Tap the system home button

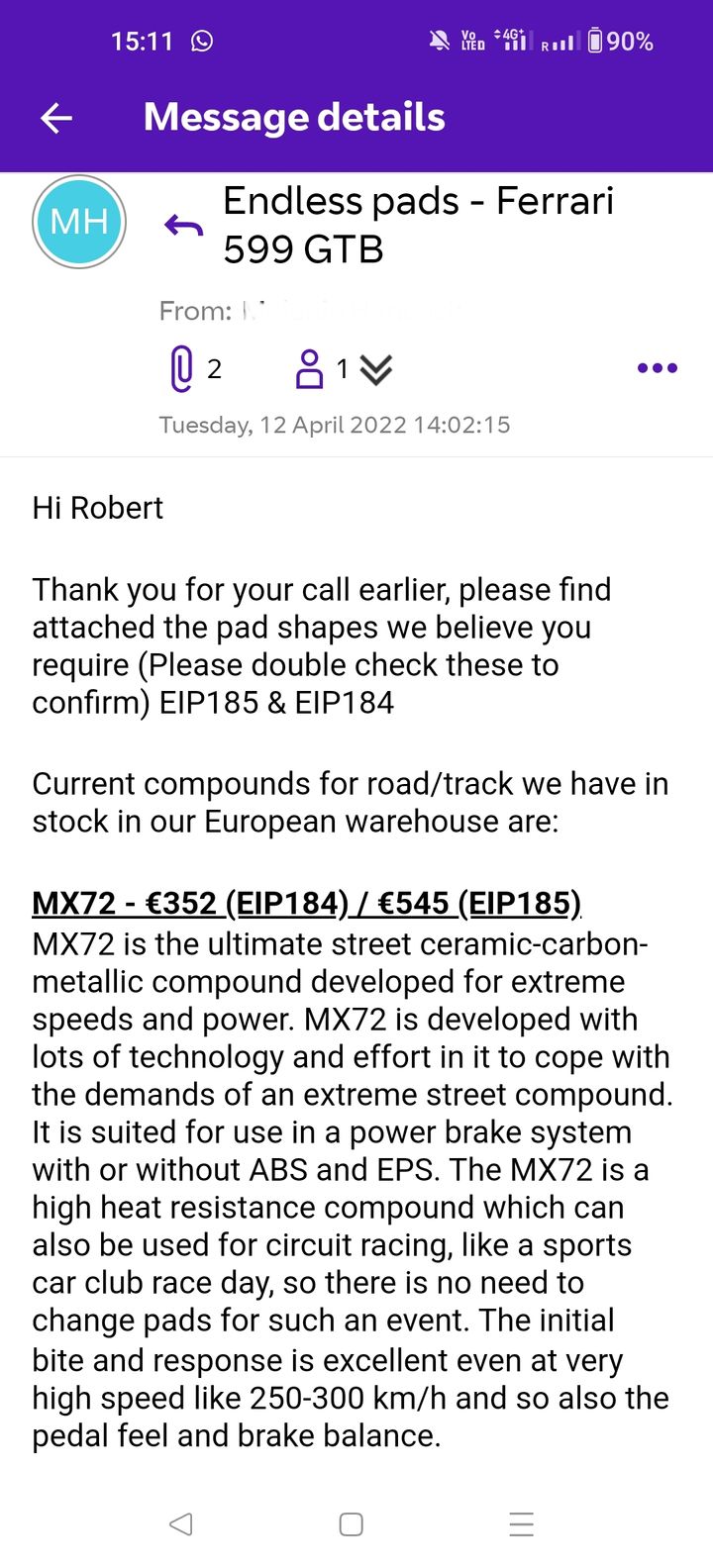coord(352,1523)
